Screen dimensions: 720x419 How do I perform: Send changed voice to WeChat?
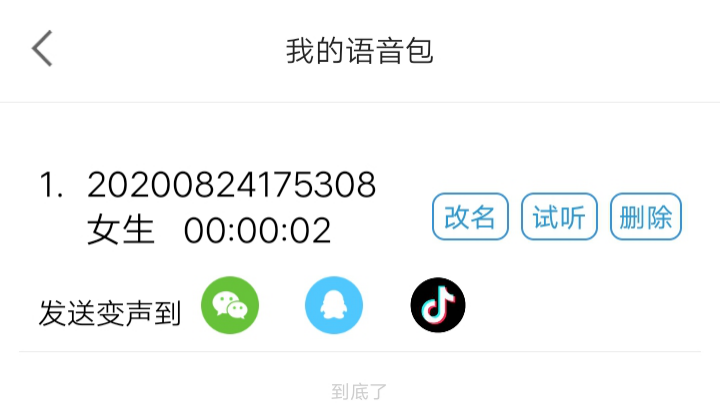[x=230, y=306]
